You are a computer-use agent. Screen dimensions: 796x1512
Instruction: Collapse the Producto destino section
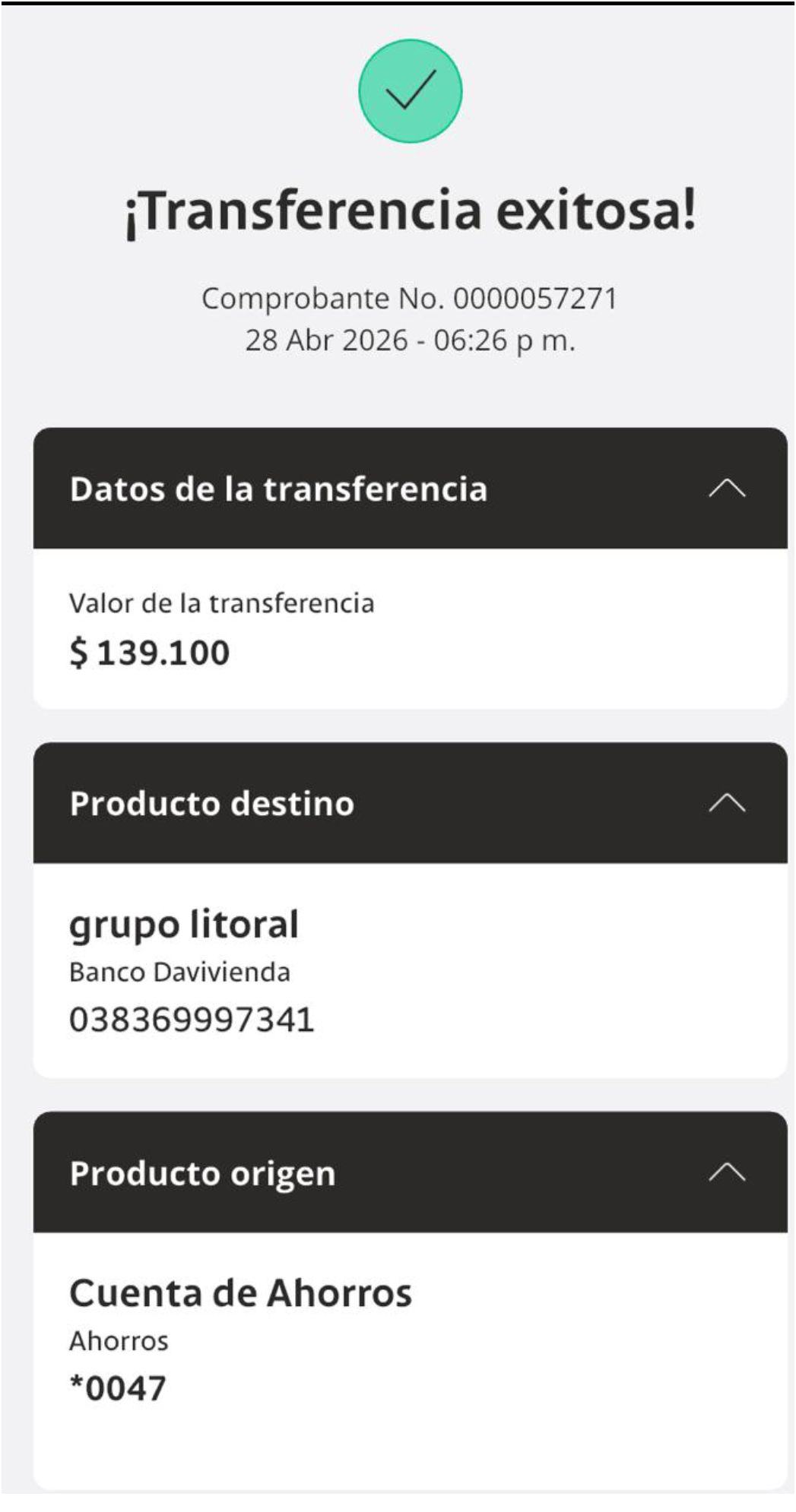pyautogui.click(x=727, y=803)
